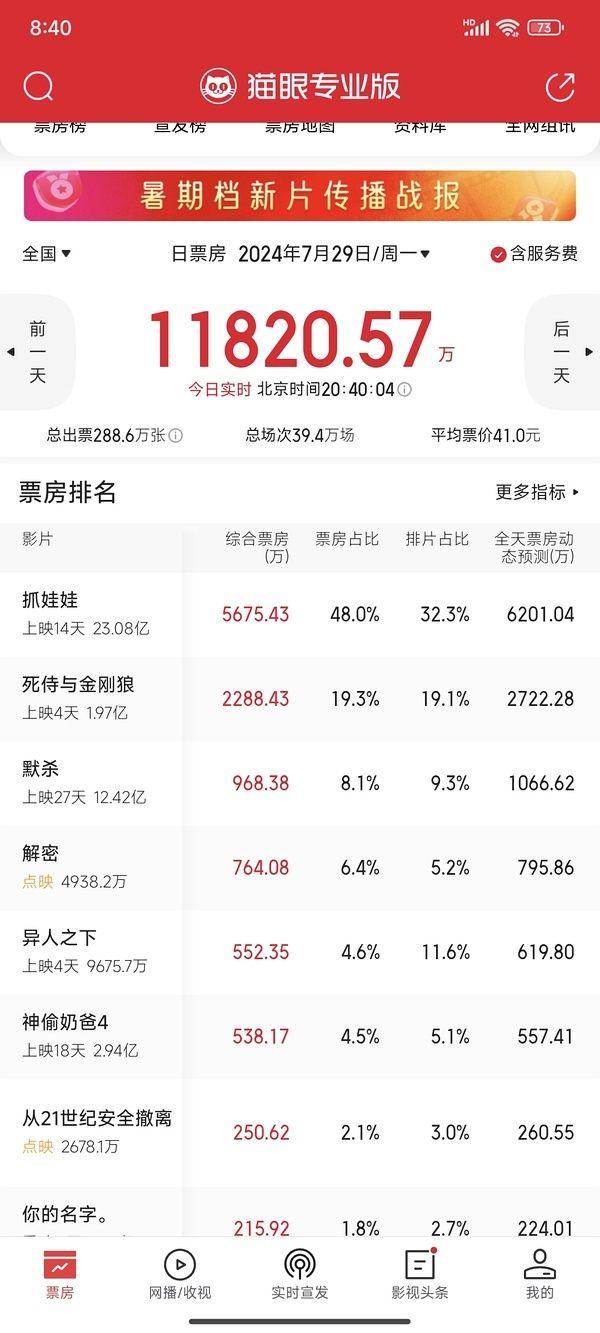Go to the next day with 后一天
The image size is (600, 1333).
coord(562,352)
